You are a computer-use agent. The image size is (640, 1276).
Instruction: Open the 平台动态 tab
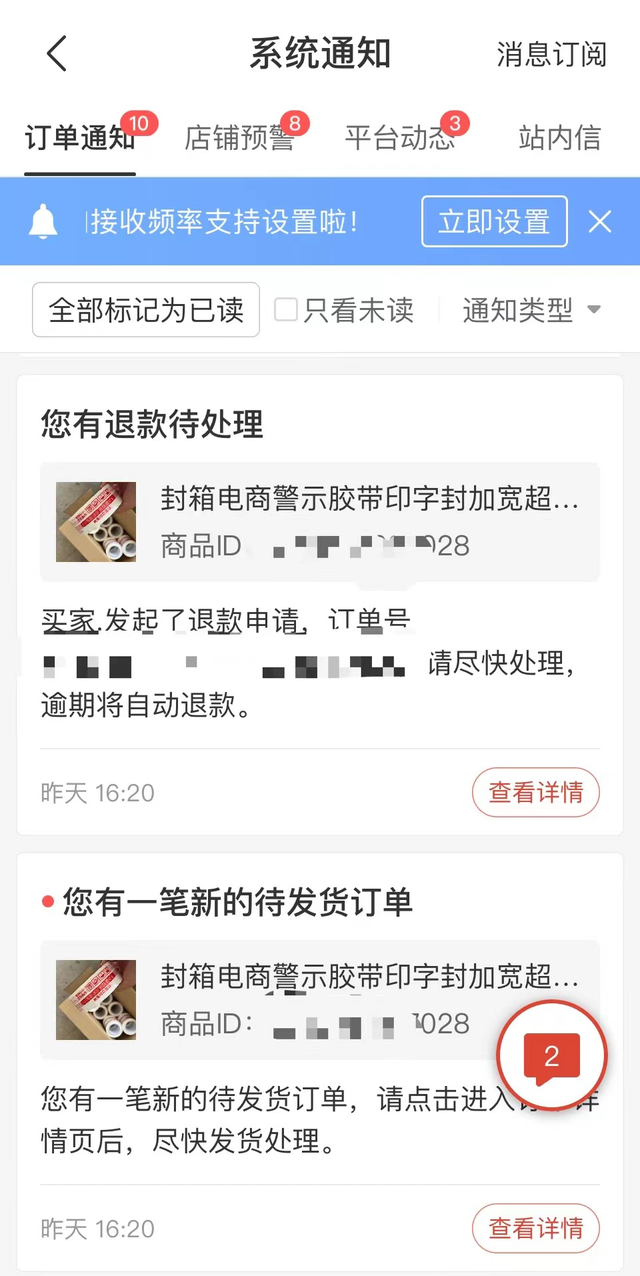coord(399,138)
